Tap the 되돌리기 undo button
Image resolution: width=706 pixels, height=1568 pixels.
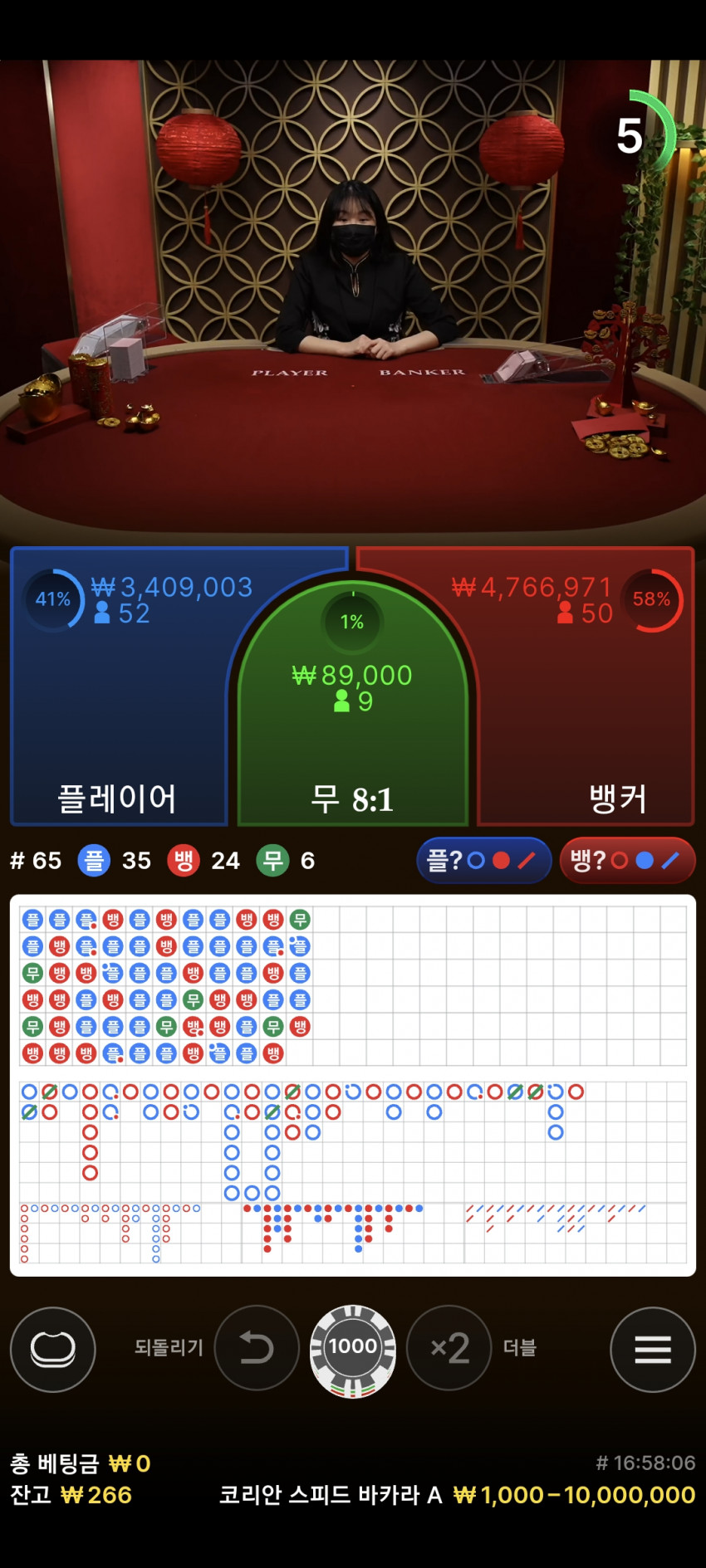257,1347
